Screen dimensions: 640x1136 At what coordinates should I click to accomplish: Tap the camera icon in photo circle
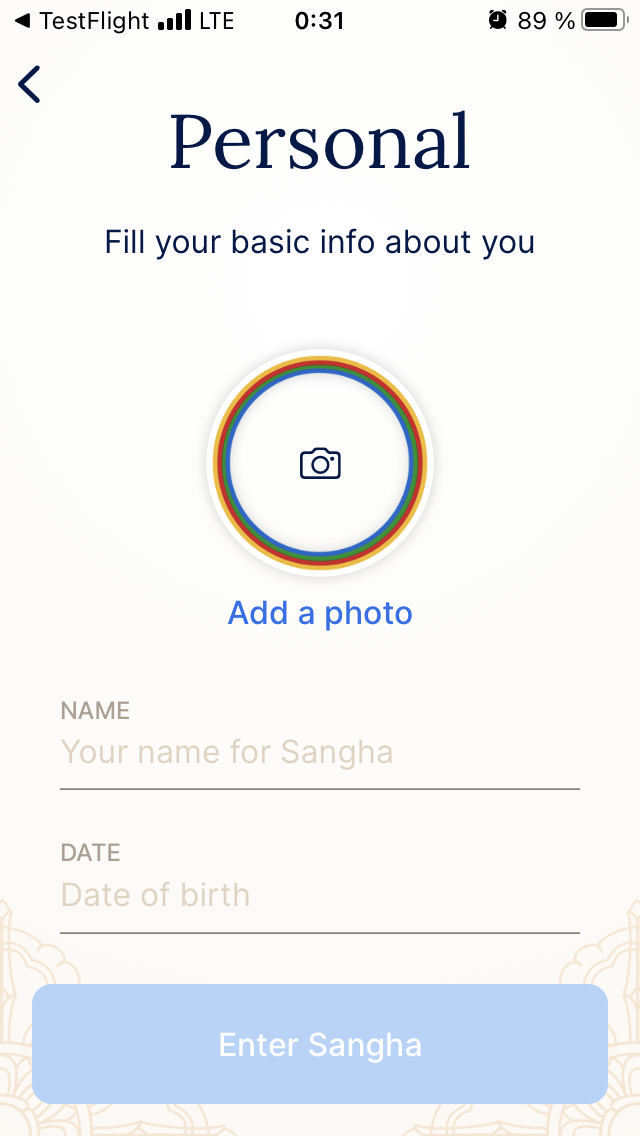pos(320,463)
